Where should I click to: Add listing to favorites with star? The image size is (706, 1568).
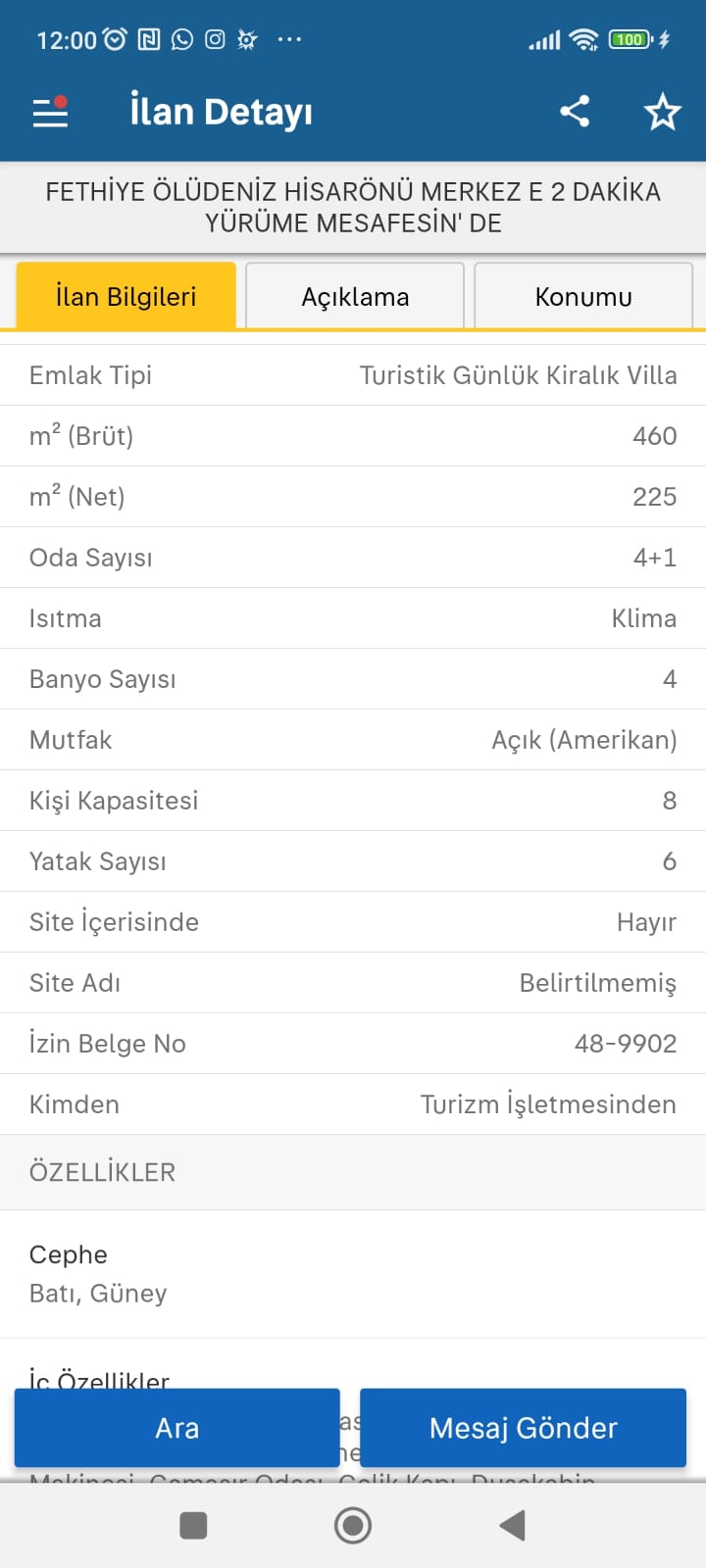click(662, 112)
